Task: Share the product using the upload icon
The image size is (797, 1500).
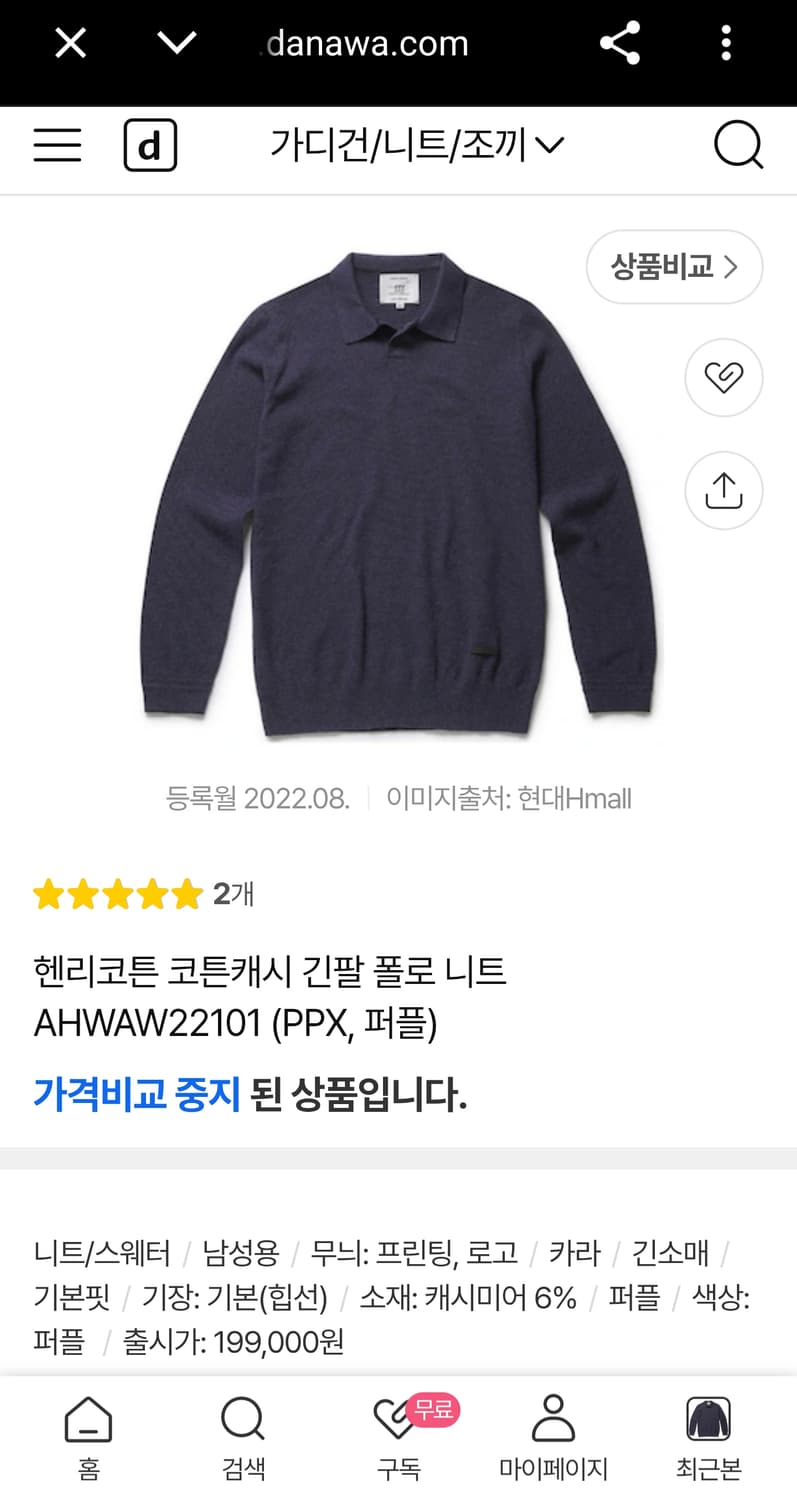Action: (723, 490)
